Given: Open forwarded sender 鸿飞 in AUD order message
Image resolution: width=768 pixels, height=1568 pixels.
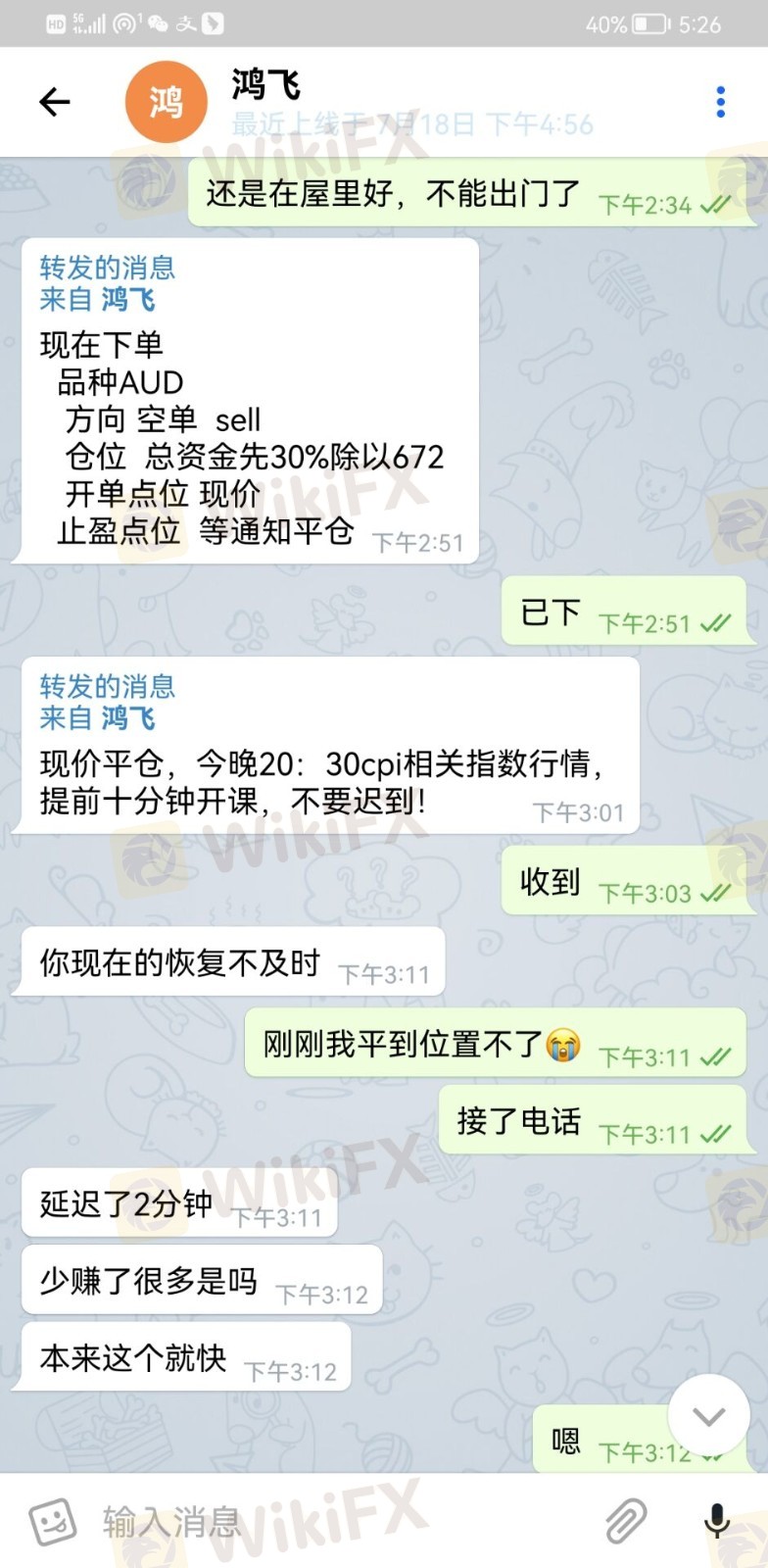Looking at the screenshot, I should [x=128, y=300].
